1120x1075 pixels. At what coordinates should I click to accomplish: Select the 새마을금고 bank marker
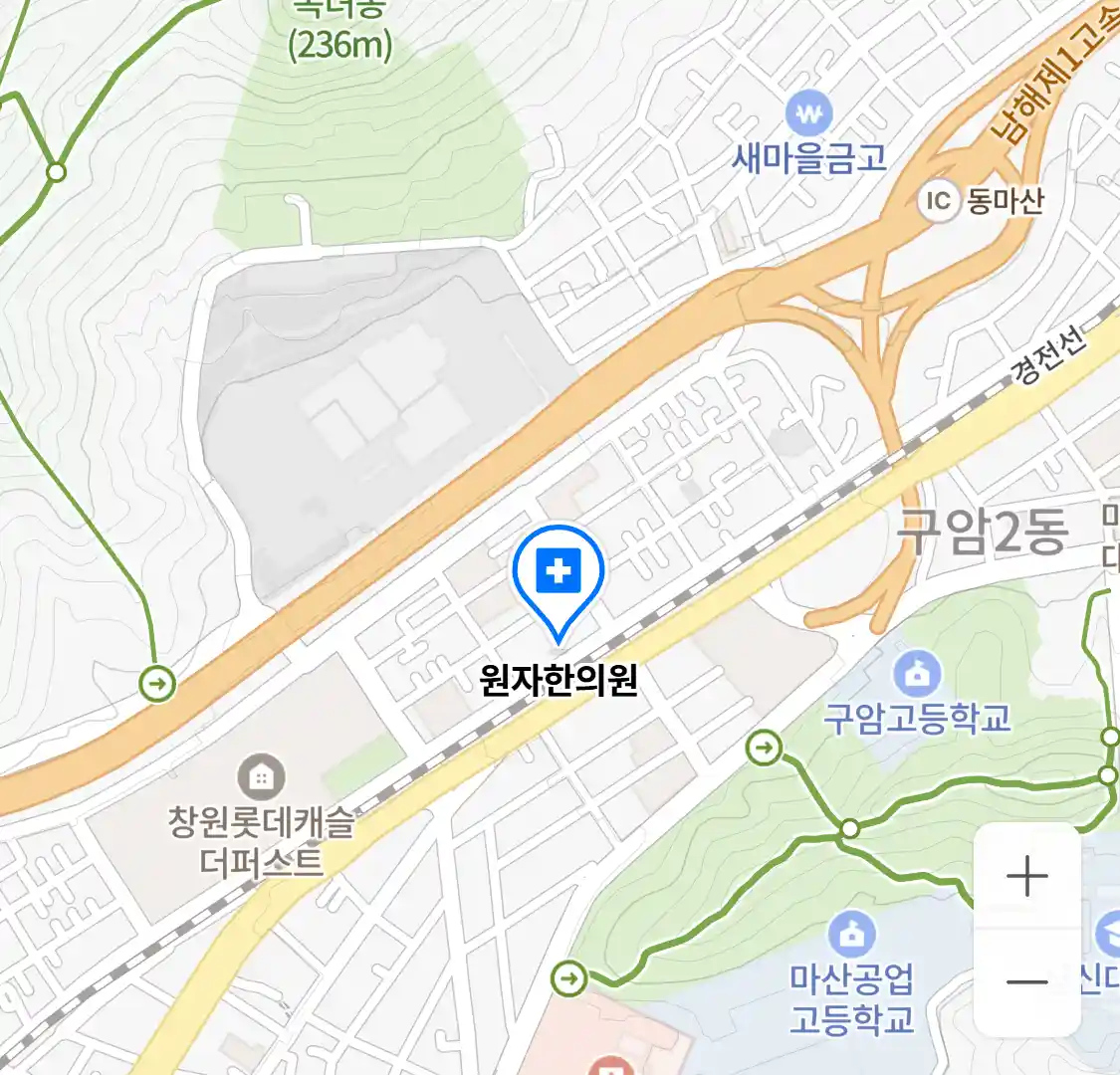tap(808, 114)
